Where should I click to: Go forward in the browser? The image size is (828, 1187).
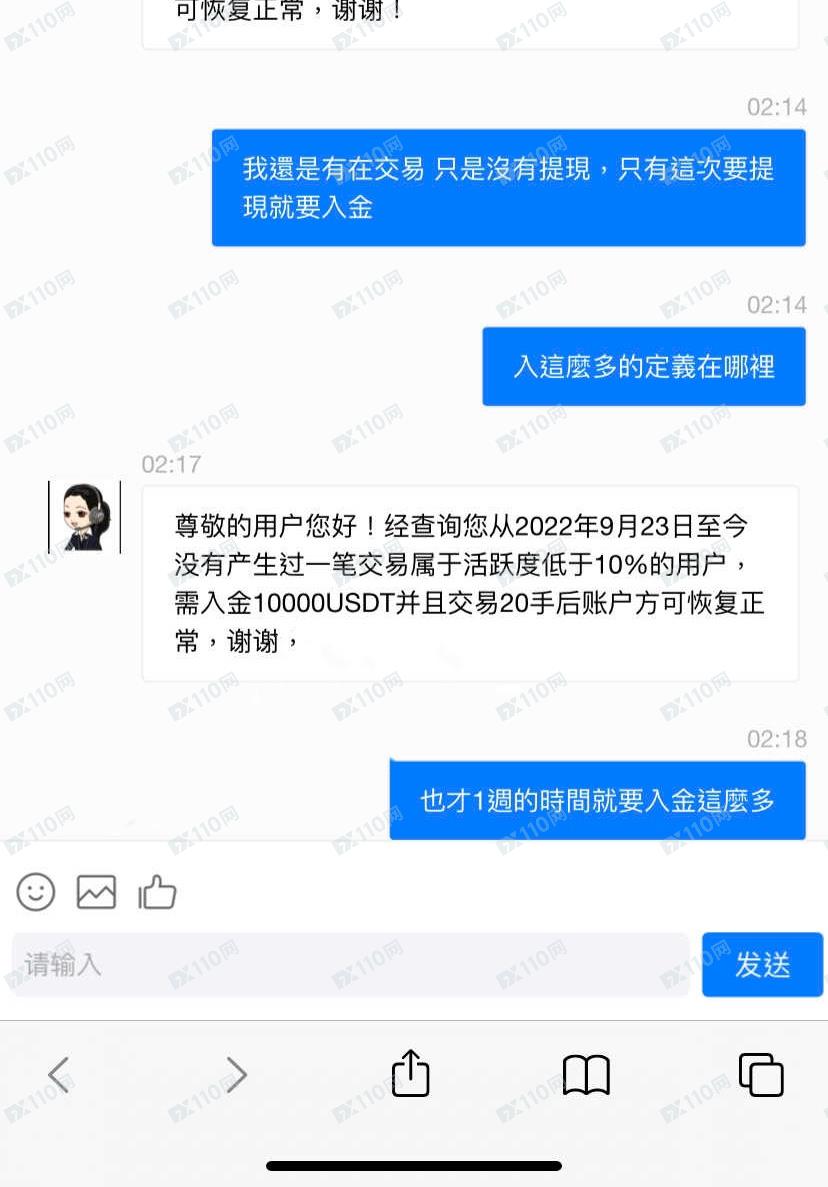[x=236, y=1075]
